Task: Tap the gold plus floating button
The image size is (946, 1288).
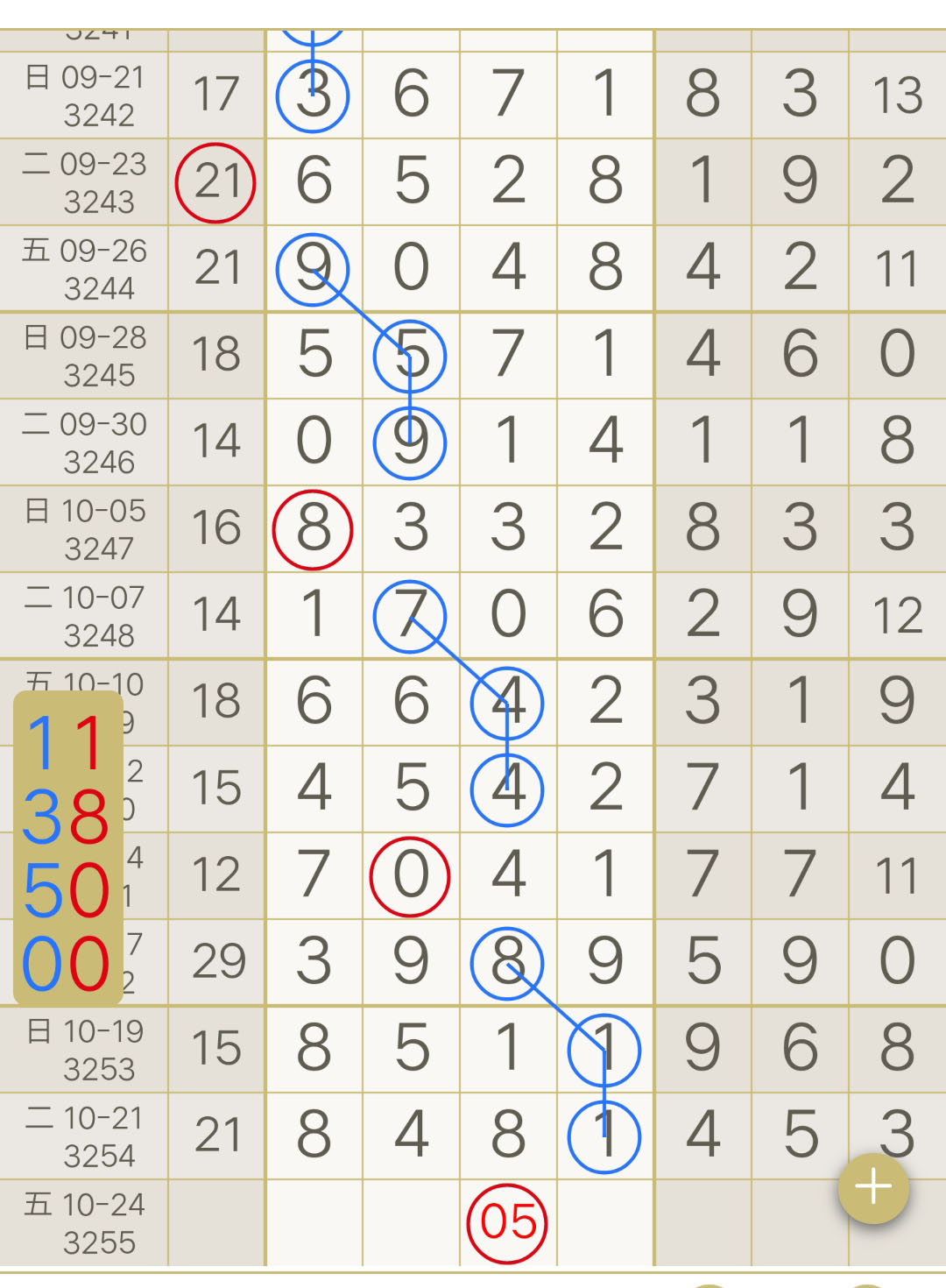Action: [873, 1187]
